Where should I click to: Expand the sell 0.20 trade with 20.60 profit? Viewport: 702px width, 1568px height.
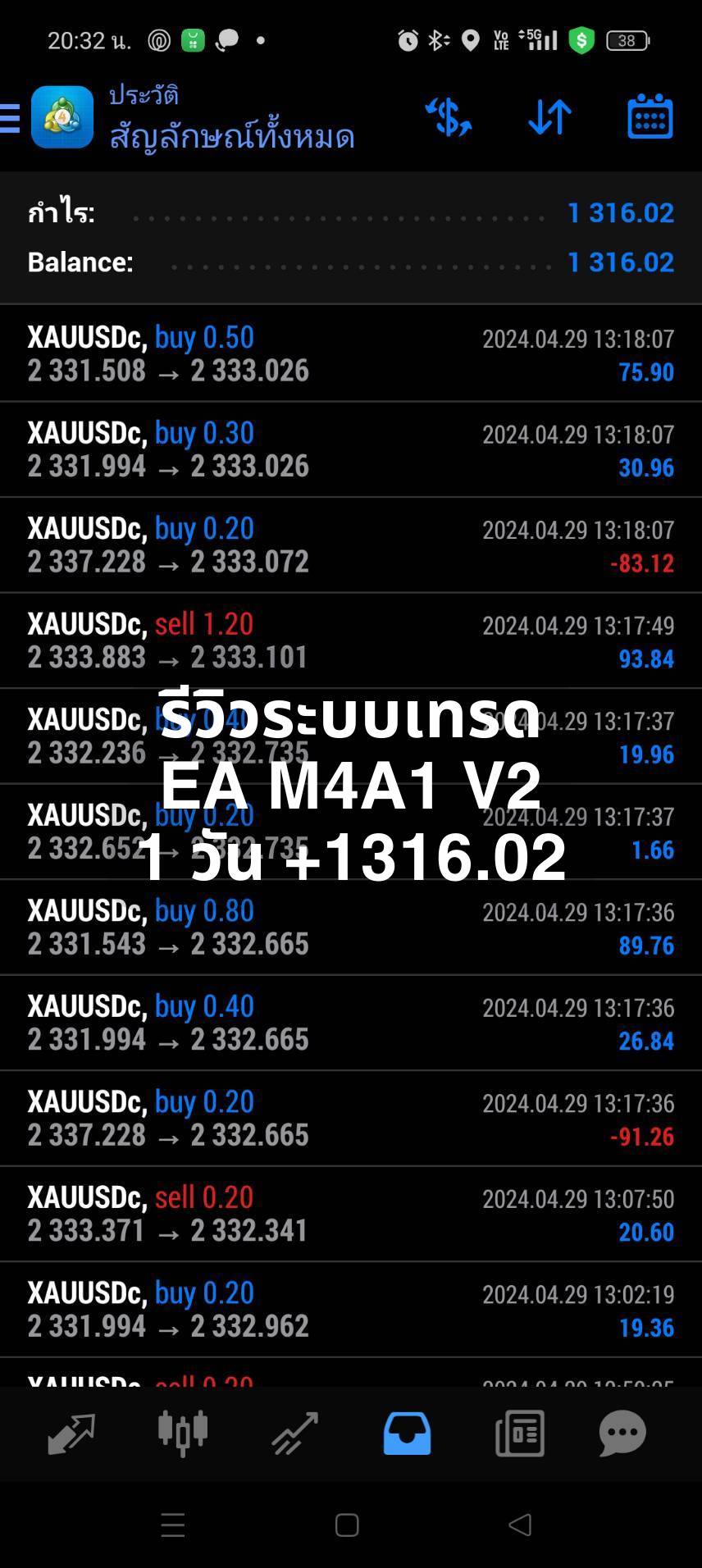tap(351, 1214)
